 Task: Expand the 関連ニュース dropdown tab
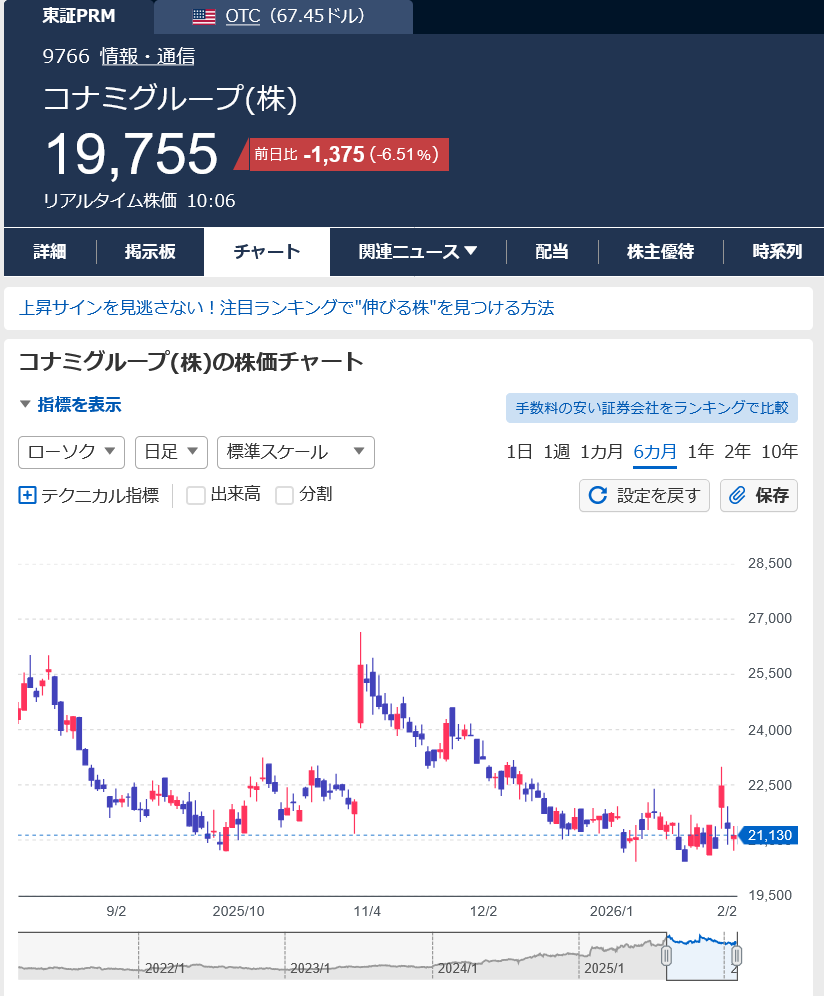pyautogui.click(x=417, y=252)
